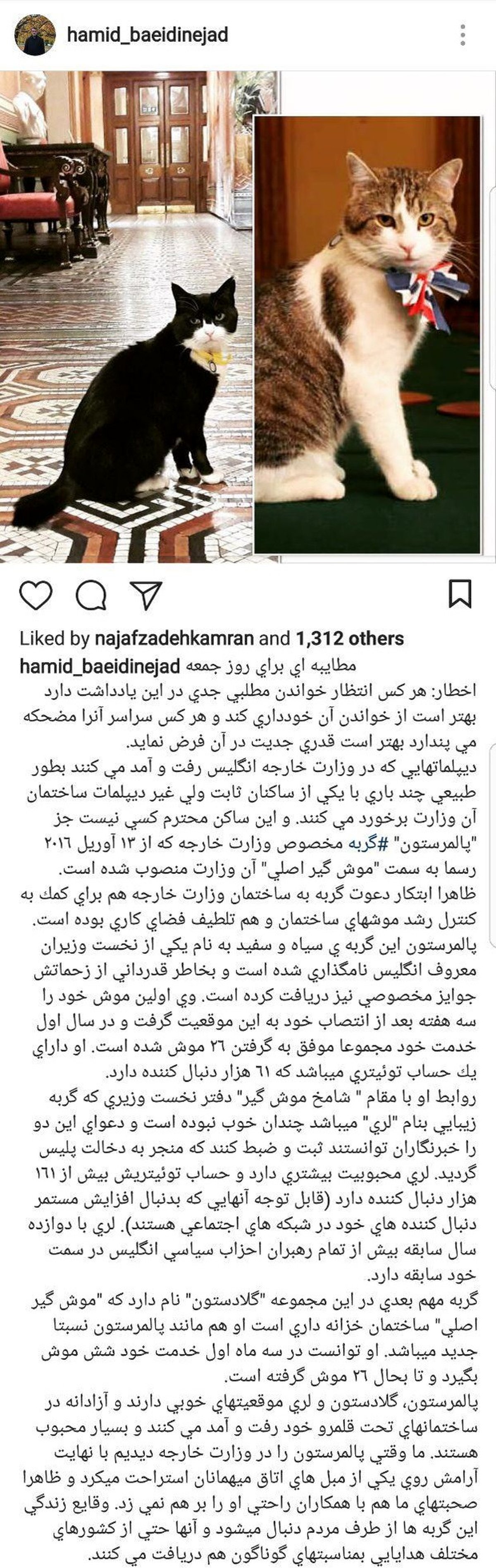Like the post with the heart icon
Viewport: 496px width, 1568px height.
(x=36, y=595)
